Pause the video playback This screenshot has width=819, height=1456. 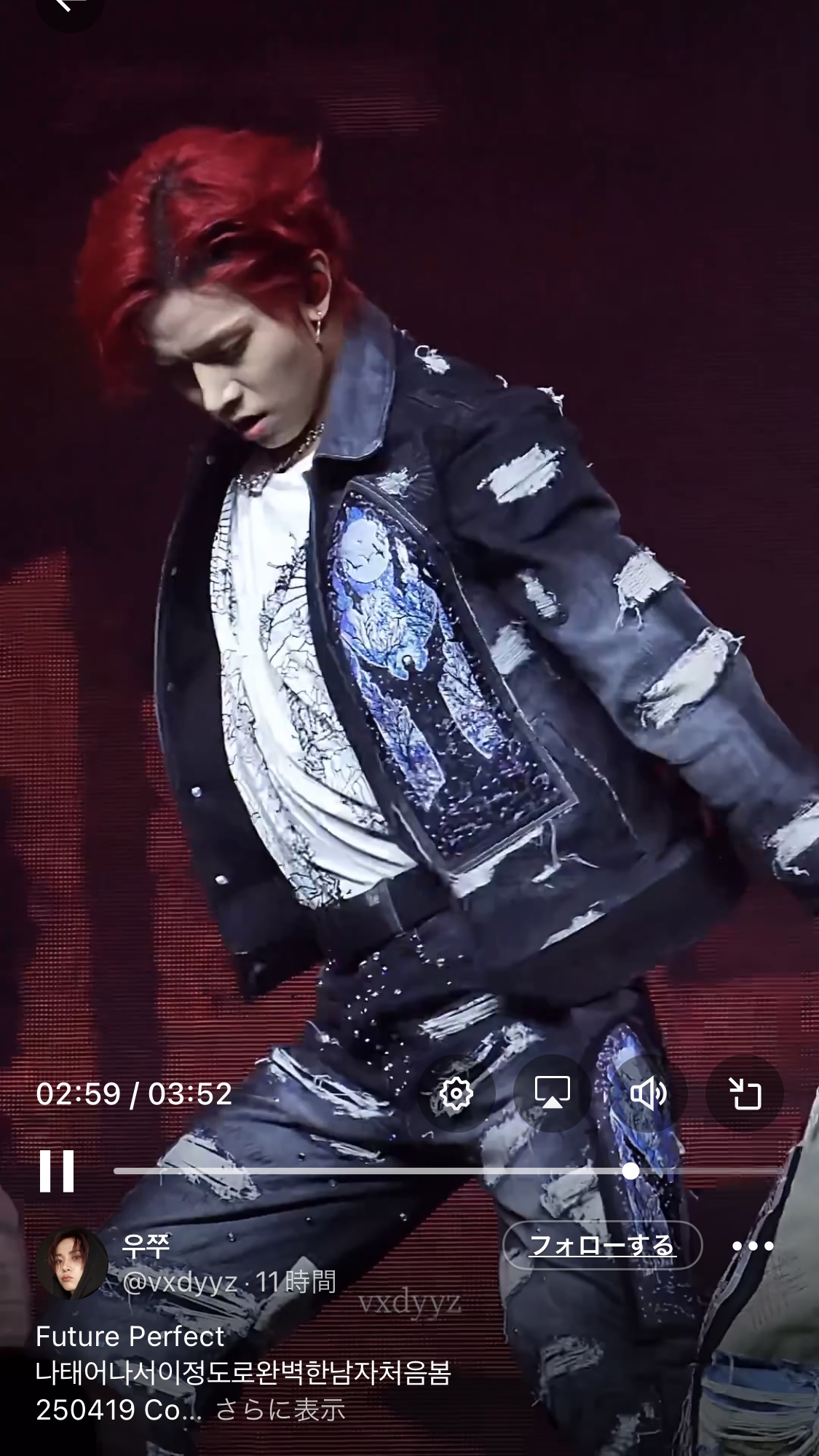coord(57,1171)
